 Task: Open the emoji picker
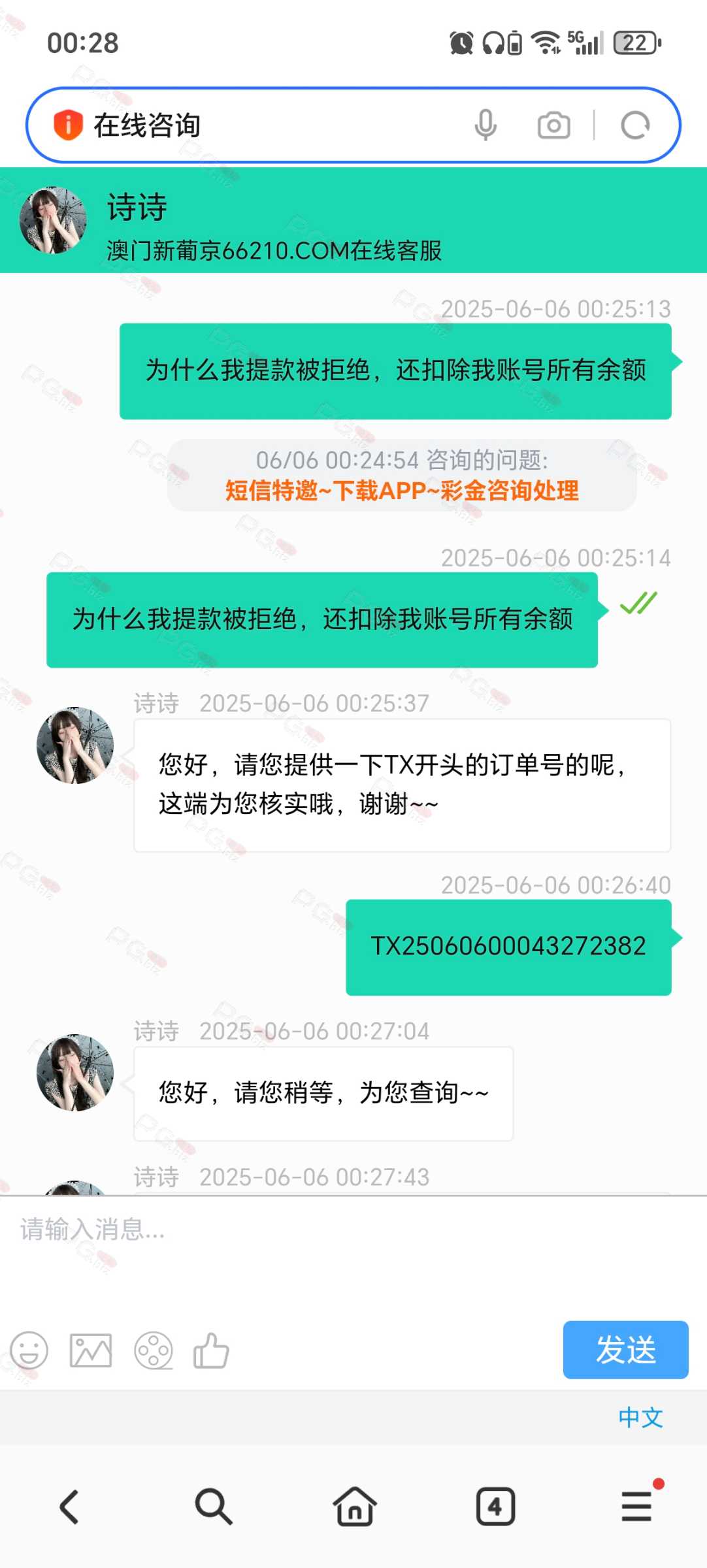[x=29, y=1350]
